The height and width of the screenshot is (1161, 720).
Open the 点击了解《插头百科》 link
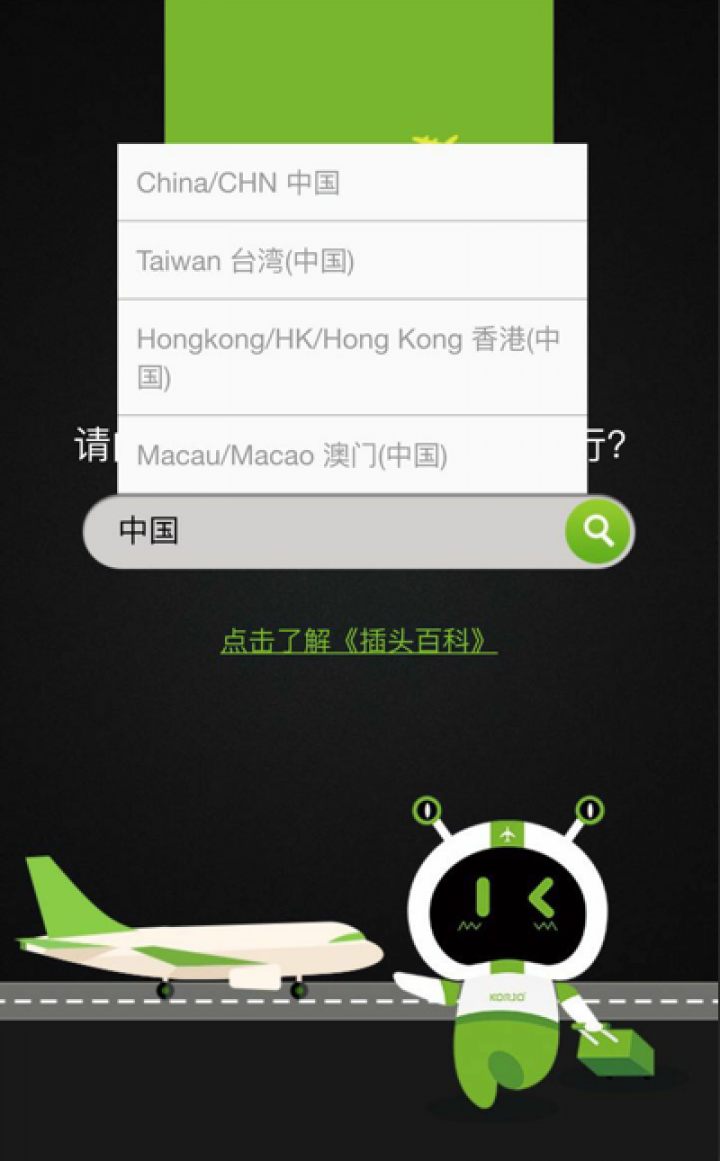click(x=358, y=641)
